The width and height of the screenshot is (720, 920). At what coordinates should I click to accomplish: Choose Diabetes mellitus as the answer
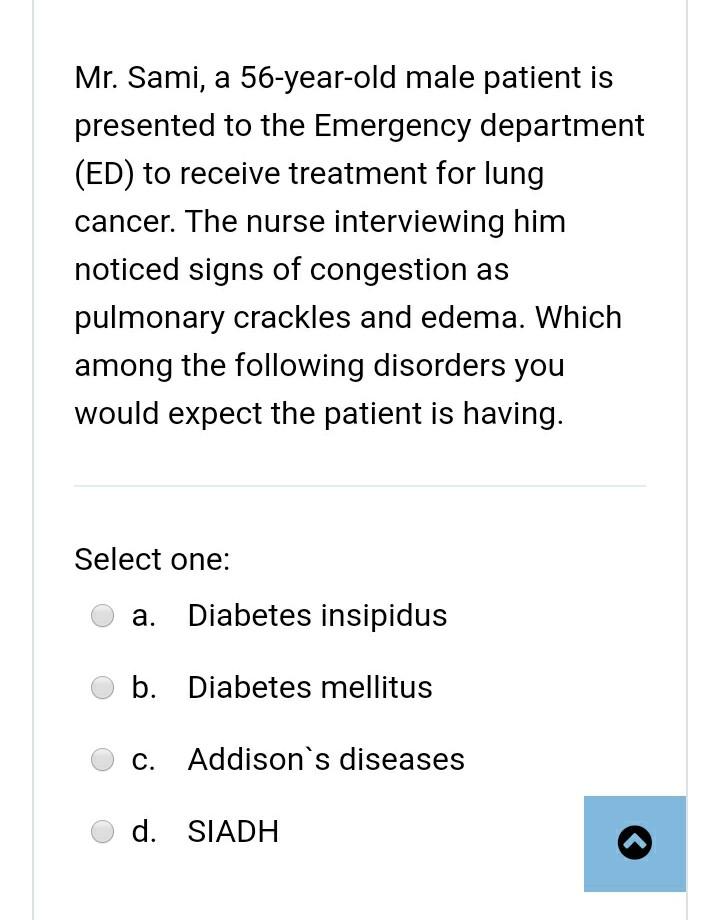(103, 687)
